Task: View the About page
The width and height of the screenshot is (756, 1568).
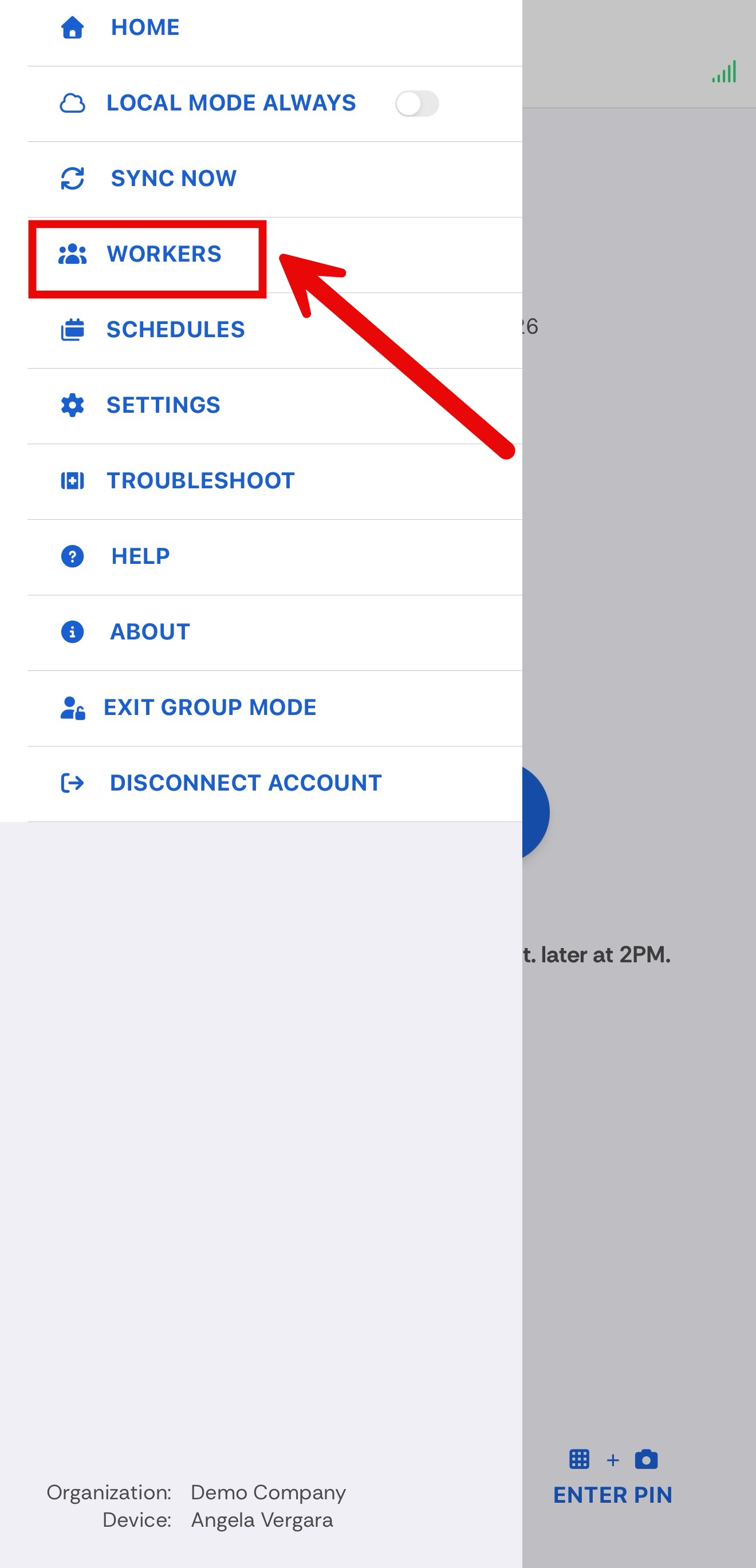Action: (274, 632)
